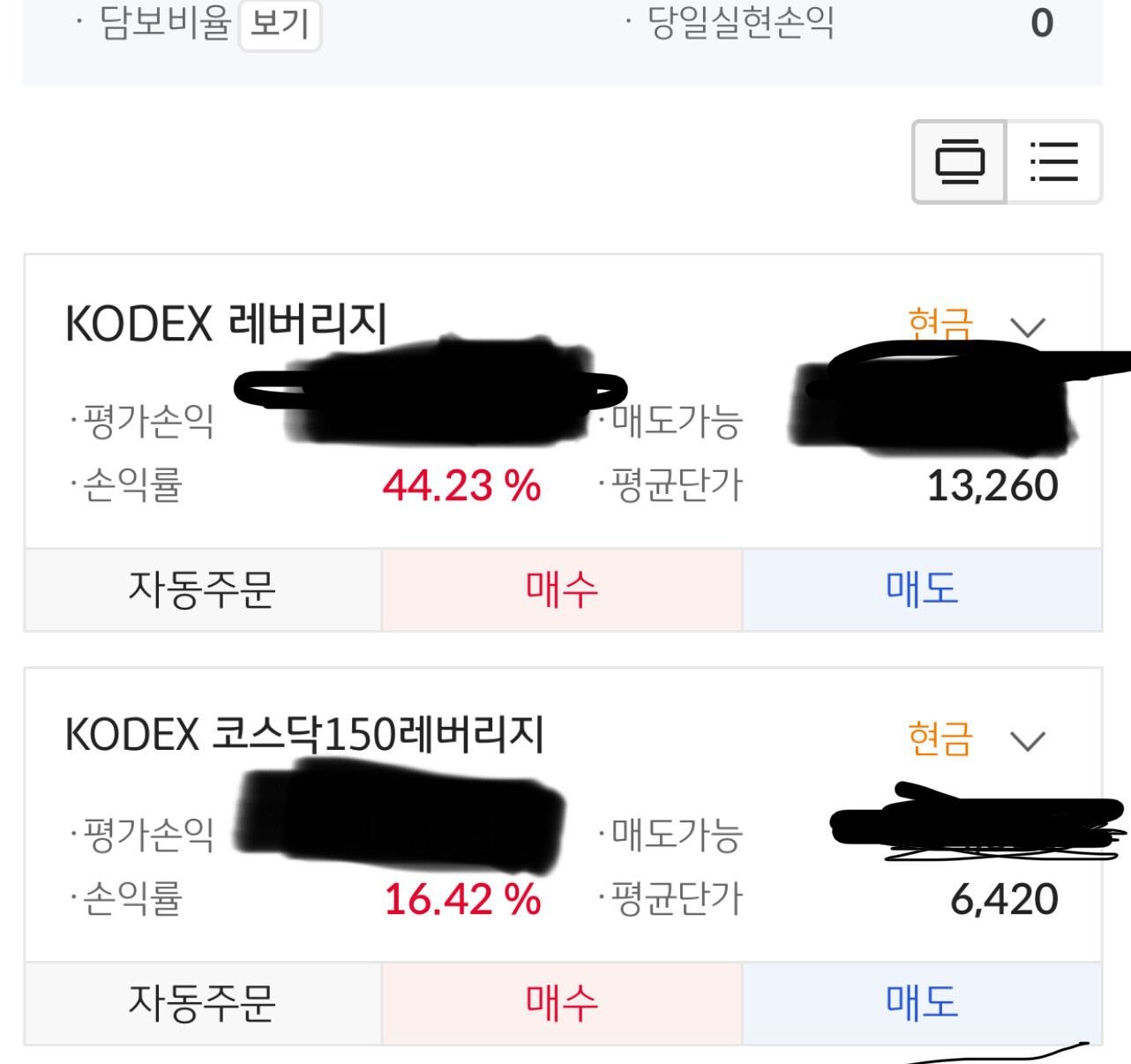Switch to card view layout
Viewport: 1131px width, 1064px height.
tap(959, 162)
